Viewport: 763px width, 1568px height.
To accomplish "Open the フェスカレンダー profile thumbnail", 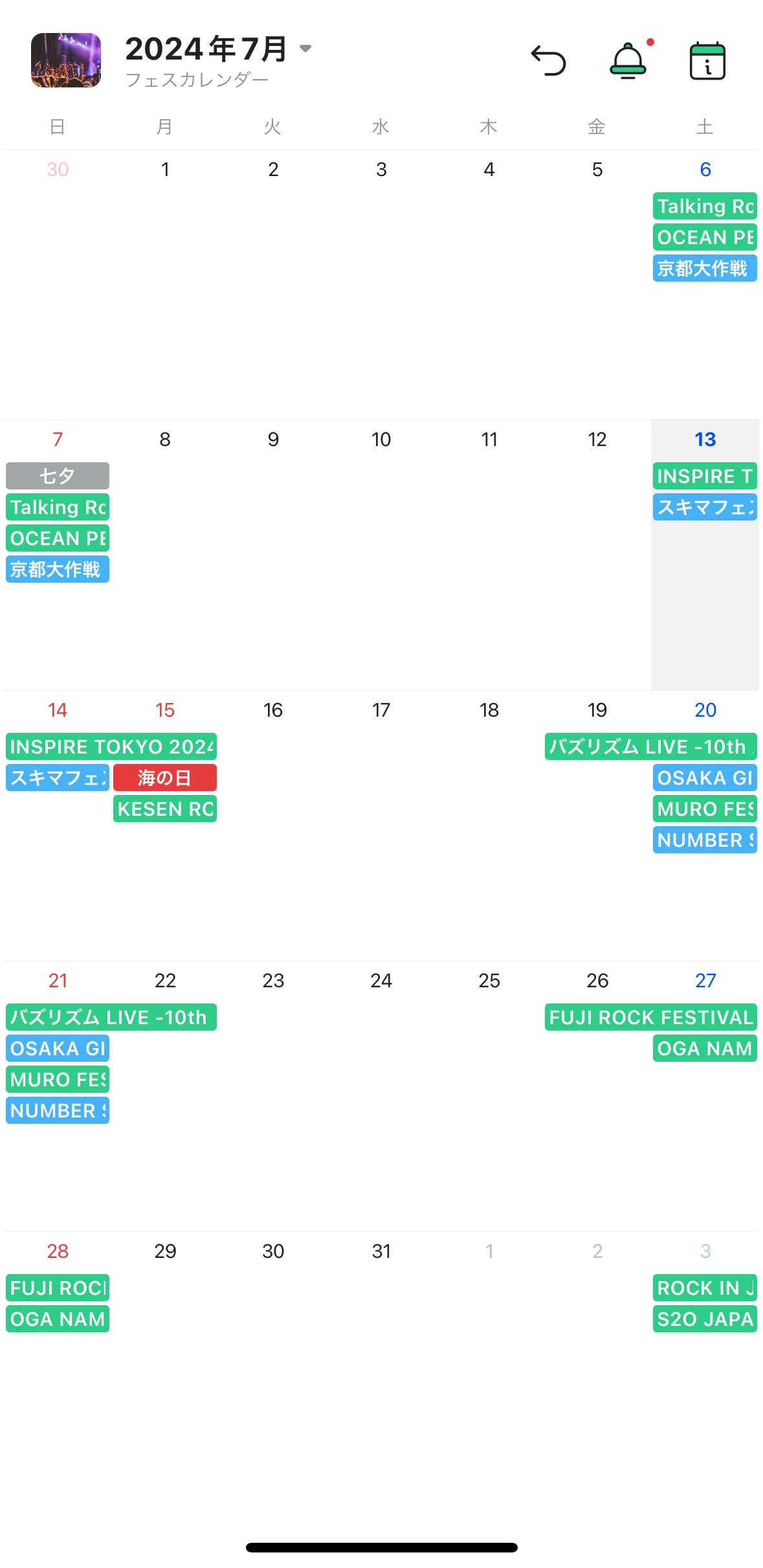I will [66, 60].
